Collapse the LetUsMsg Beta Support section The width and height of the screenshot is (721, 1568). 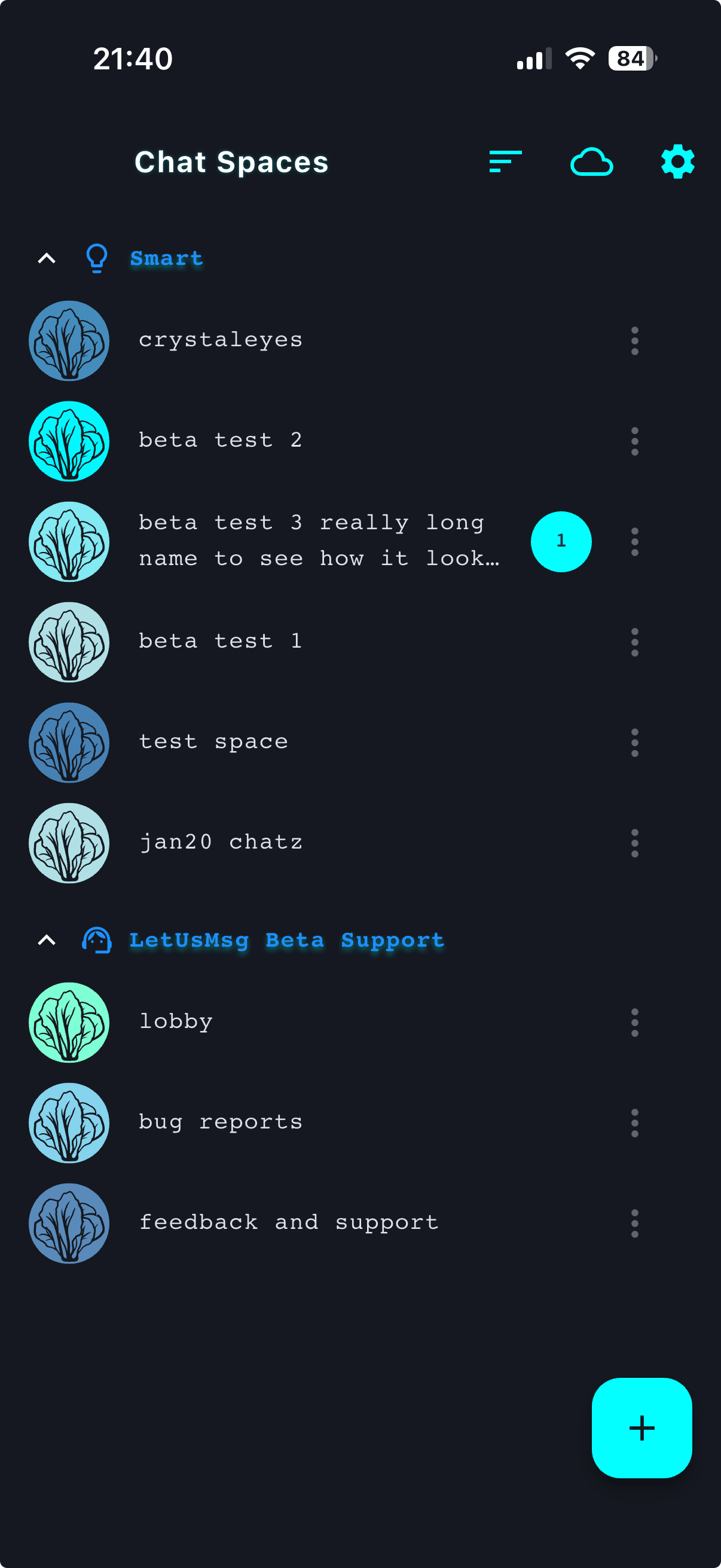(x=47, y=941)
